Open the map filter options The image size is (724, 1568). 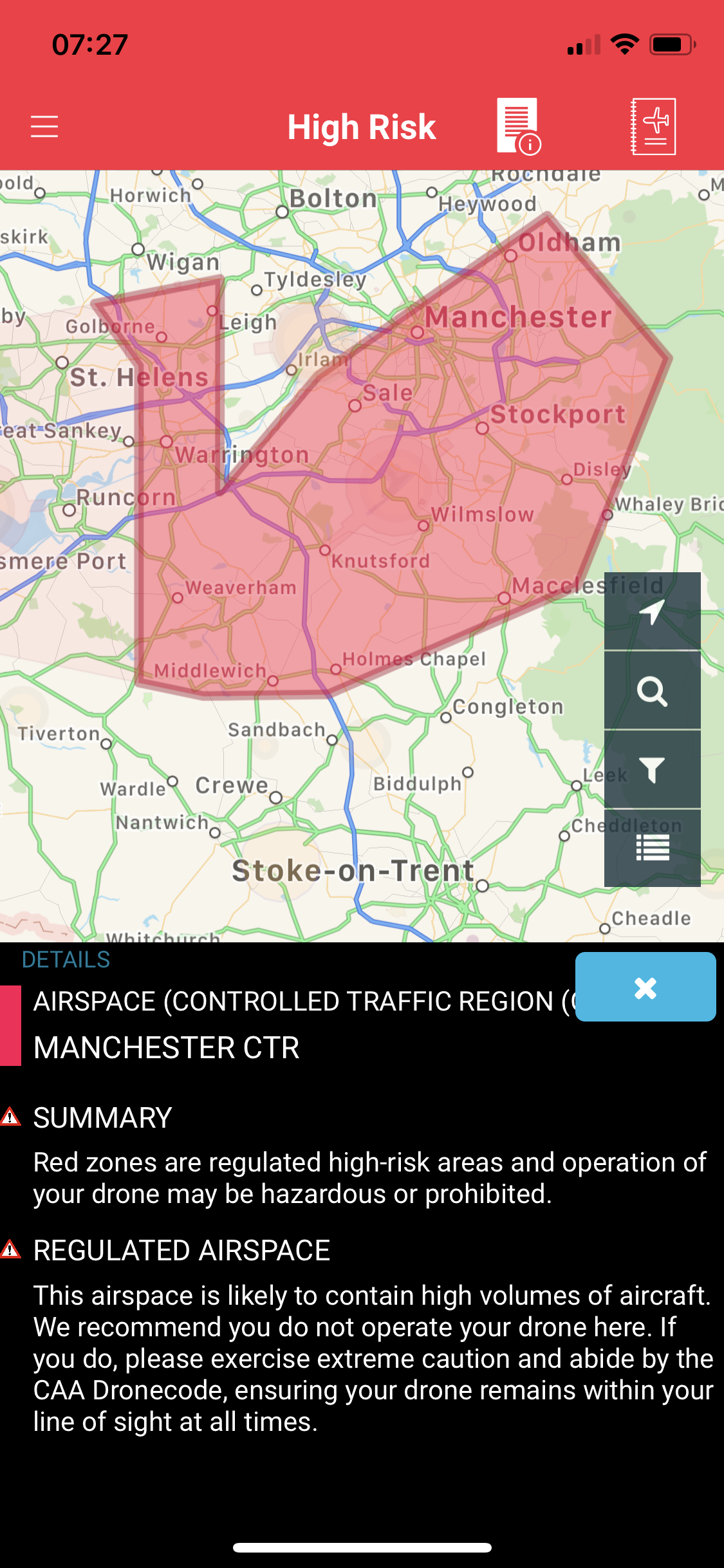pyautogui.click(x=652, y=770)
